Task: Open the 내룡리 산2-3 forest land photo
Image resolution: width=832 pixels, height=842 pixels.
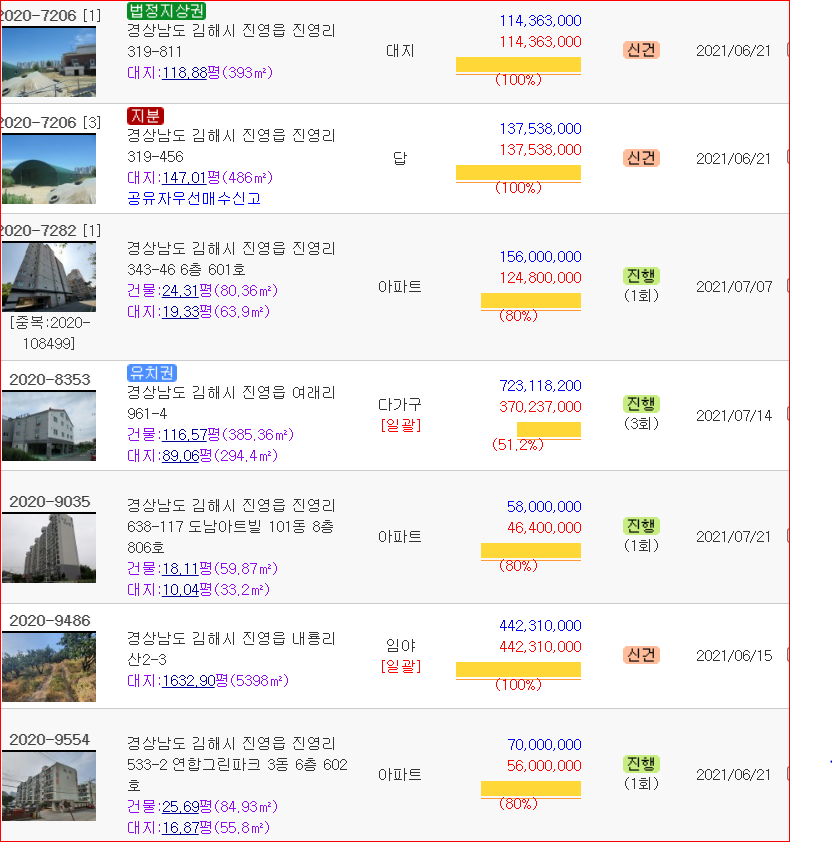Action: (x=49, y=667)
